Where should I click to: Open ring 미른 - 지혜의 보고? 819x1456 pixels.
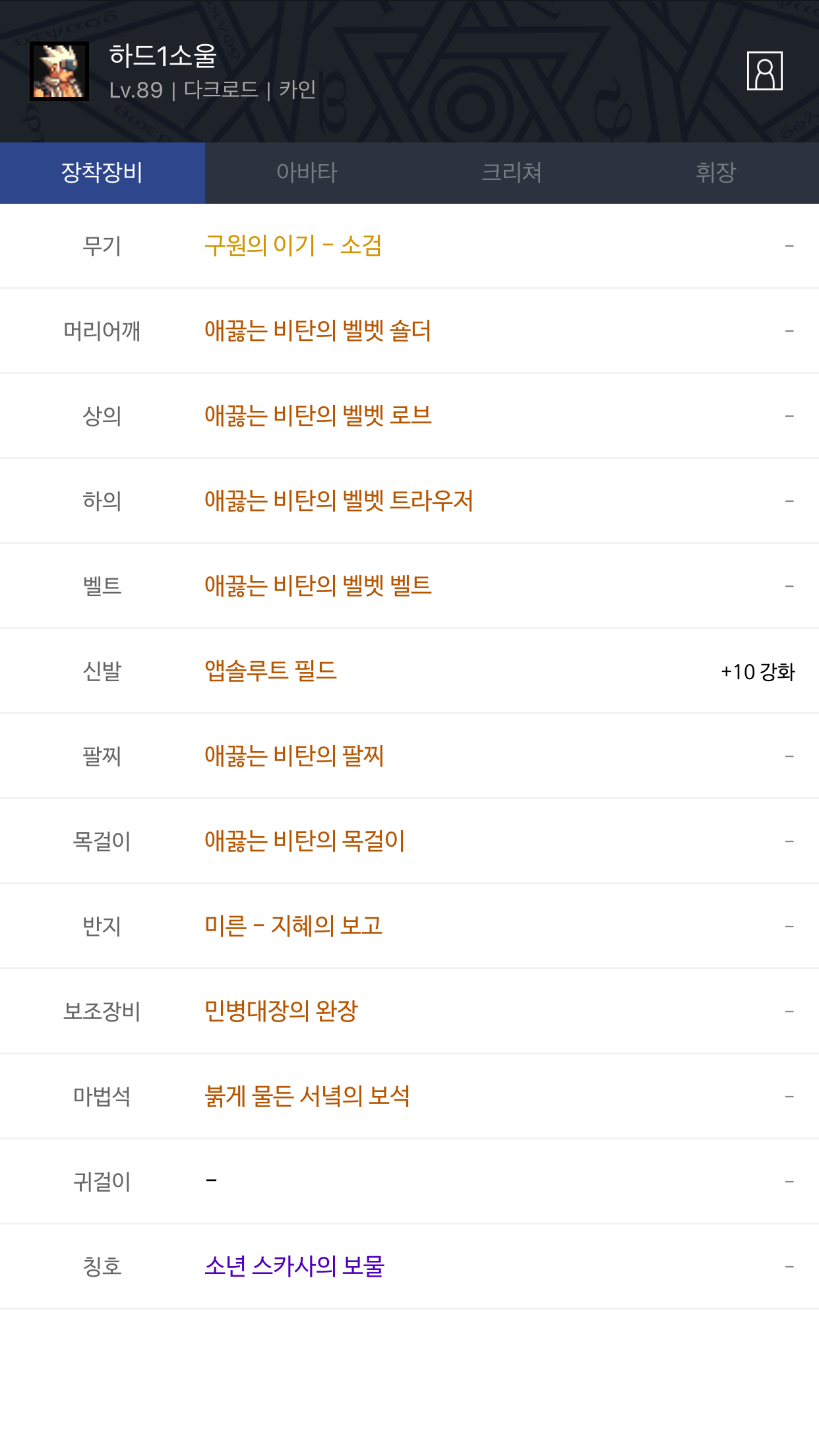(x=293, y=926)
